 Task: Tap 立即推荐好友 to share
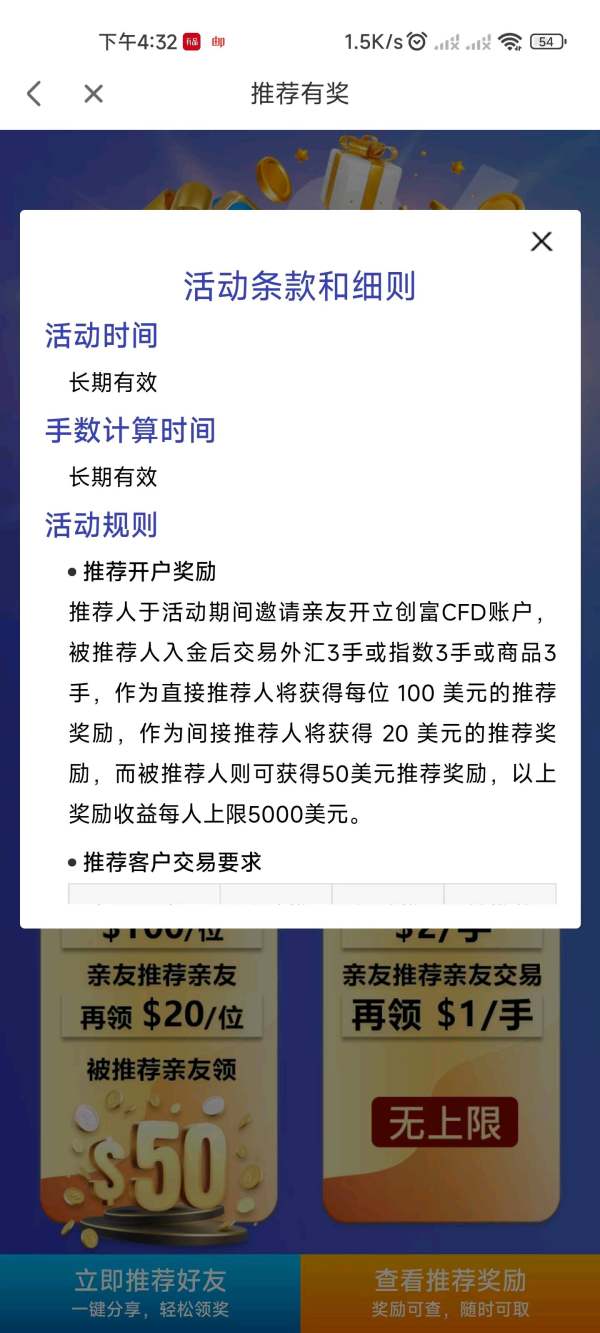pyautogui.click(x=150, y=1293)
